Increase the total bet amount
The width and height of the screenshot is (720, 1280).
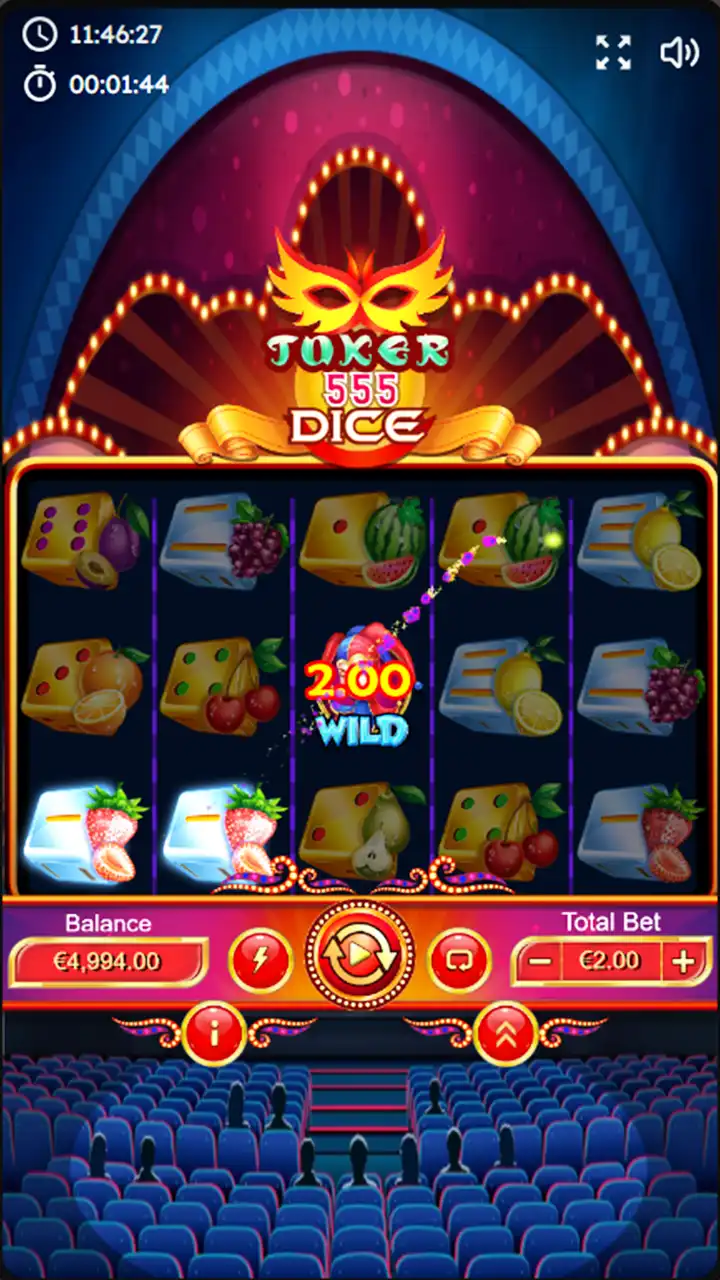click(684, 962)
